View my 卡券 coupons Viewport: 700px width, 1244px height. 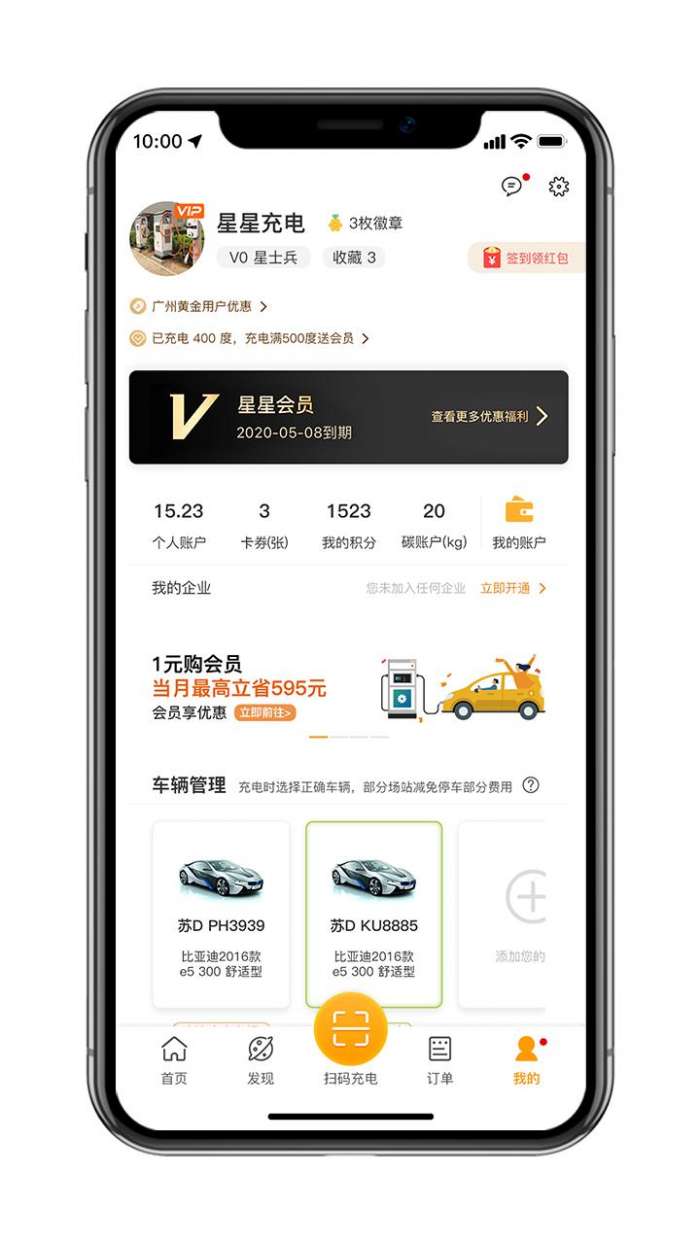[264, 525]
